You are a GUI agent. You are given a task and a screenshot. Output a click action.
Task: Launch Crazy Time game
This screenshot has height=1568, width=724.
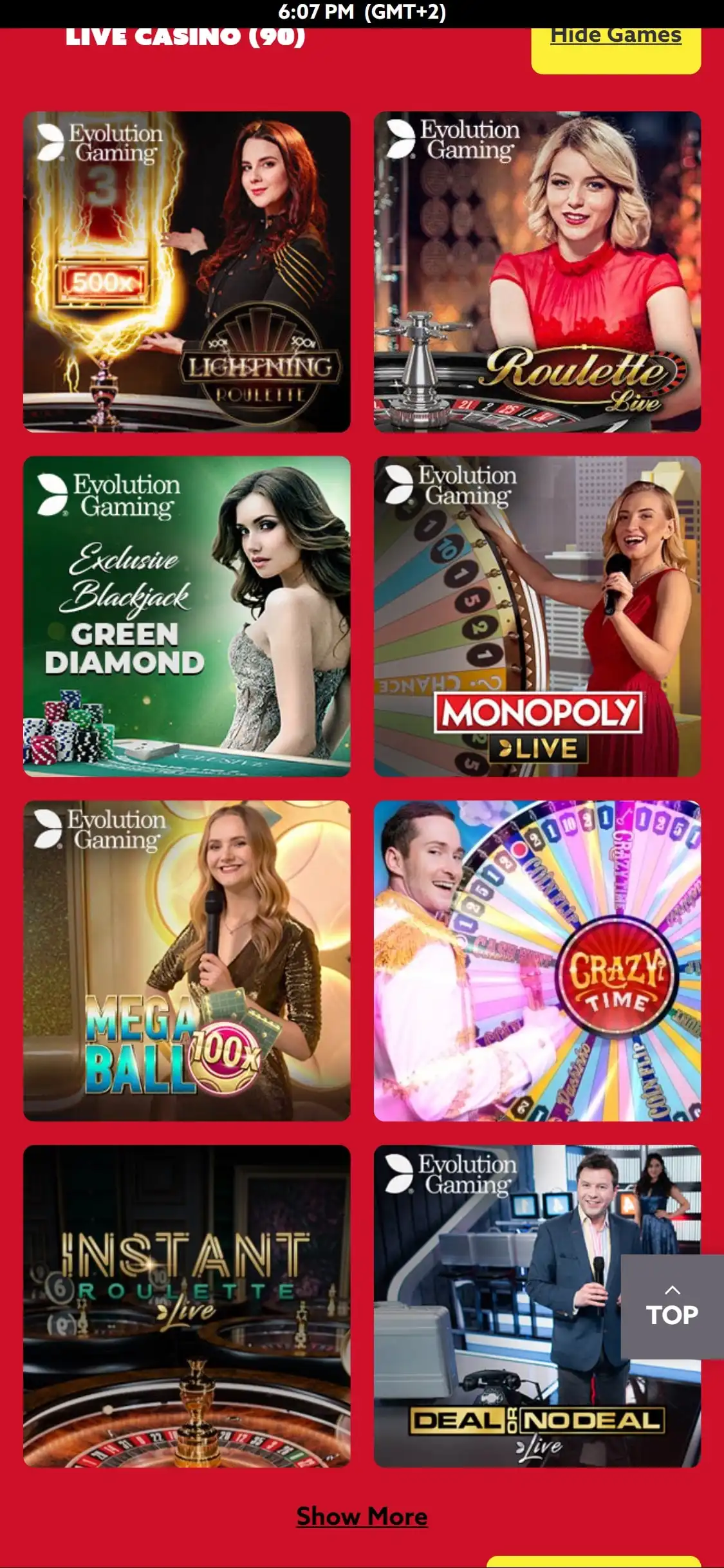[537, 960]
